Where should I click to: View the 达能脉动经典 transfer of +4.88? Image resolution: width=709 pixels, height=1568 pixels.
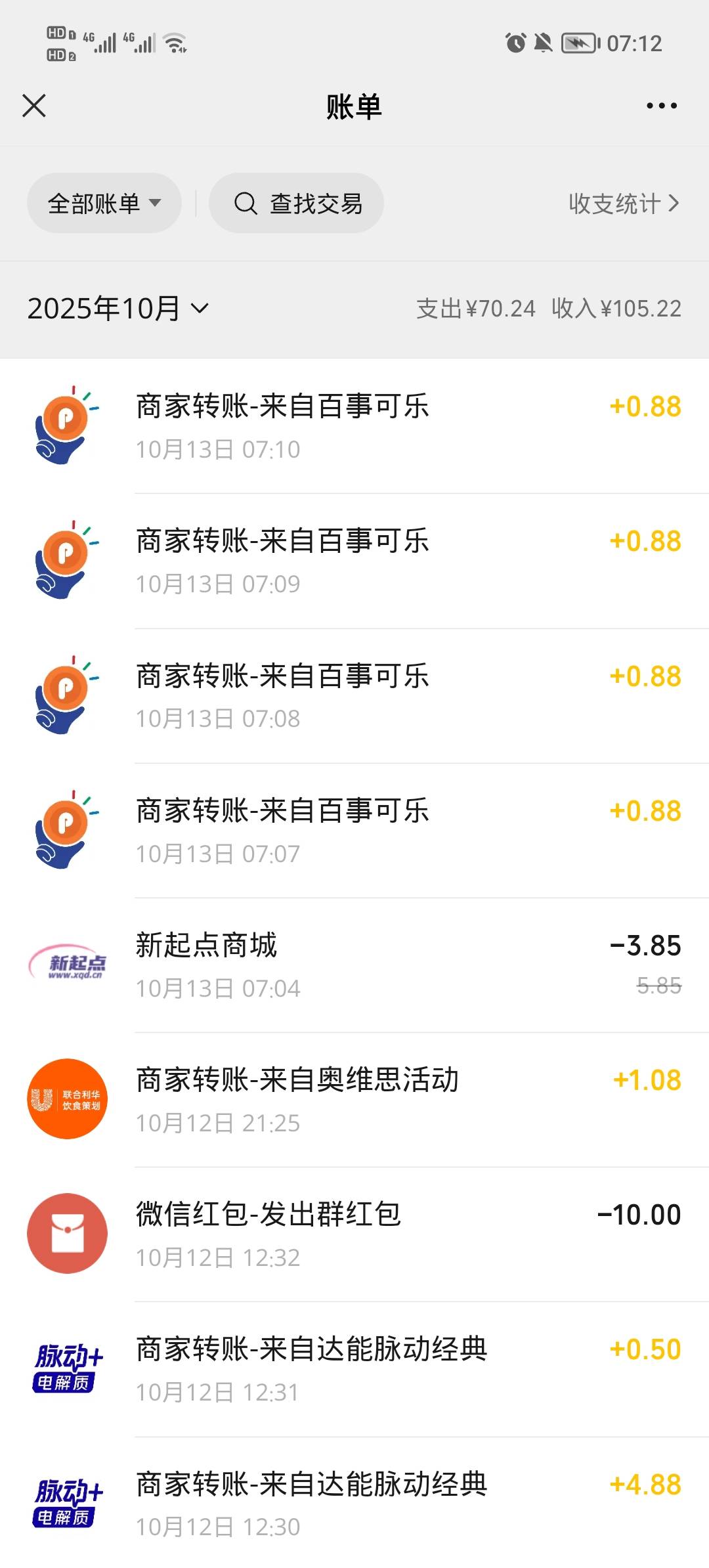(354, 1502)
